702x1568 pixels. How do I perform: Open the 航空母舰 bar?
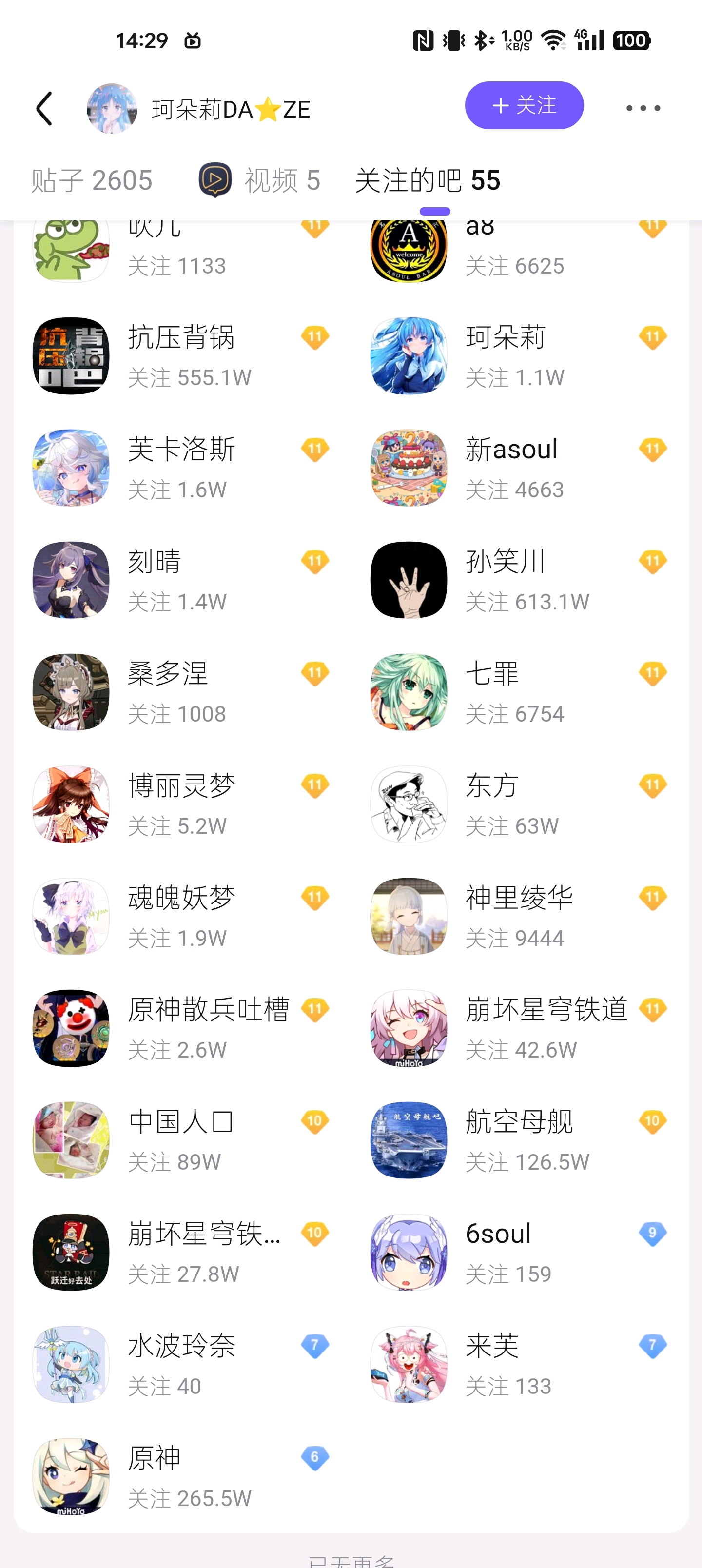click(x=519, y=1139)
